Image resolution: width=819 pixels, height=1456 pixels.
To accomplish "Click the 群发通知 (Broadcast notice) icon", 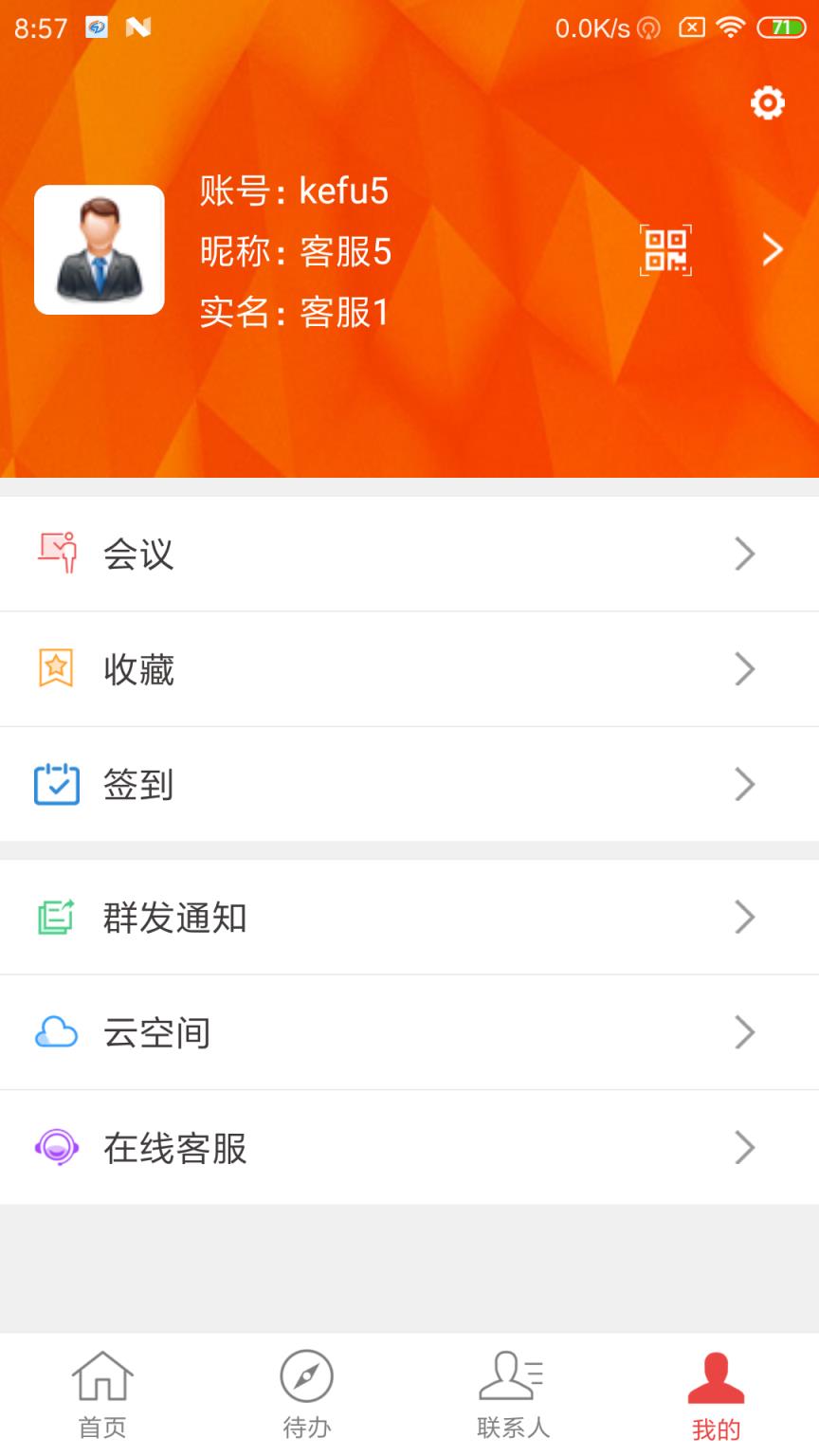I will pyautogui.click(x=55, y=917).
